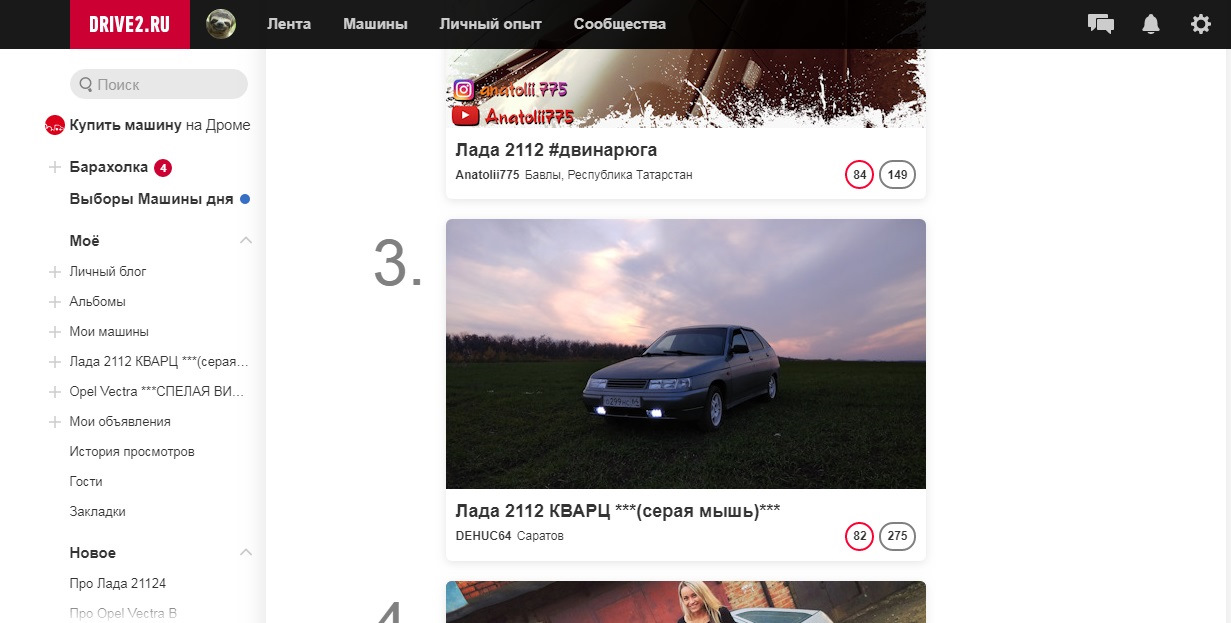Image resolution: width=1231 pixels, height=623 pixels.
Task: Tap the Поиск search field
Action: point(160,85)
